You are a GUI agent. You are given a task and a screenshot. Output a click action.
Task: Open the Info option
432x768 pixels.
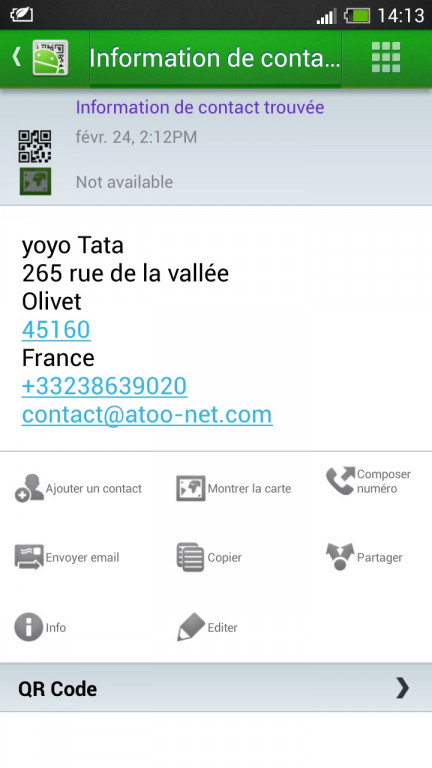pyautogui.click(x=40, y=627)
